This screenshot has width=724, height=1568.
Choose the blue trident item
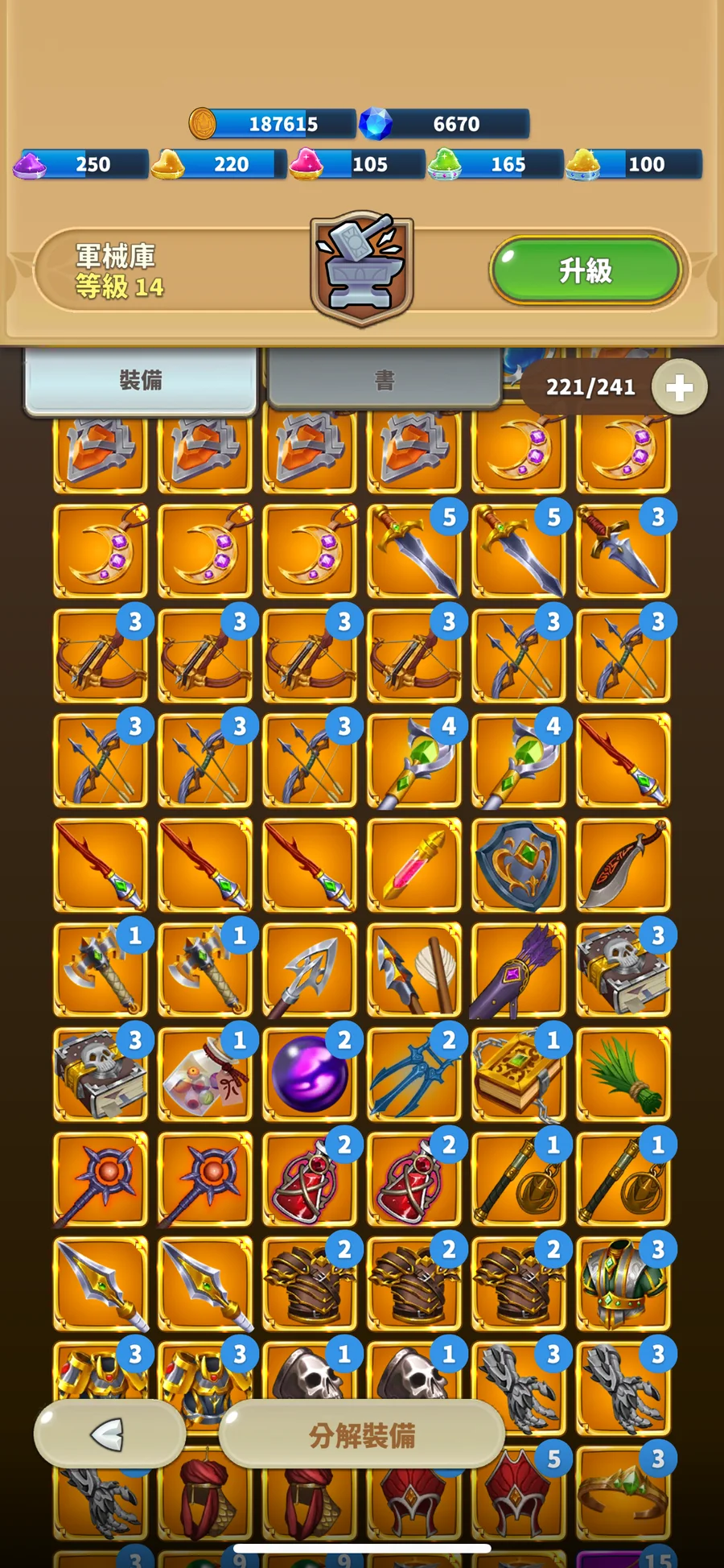[x=414, y=1075]
